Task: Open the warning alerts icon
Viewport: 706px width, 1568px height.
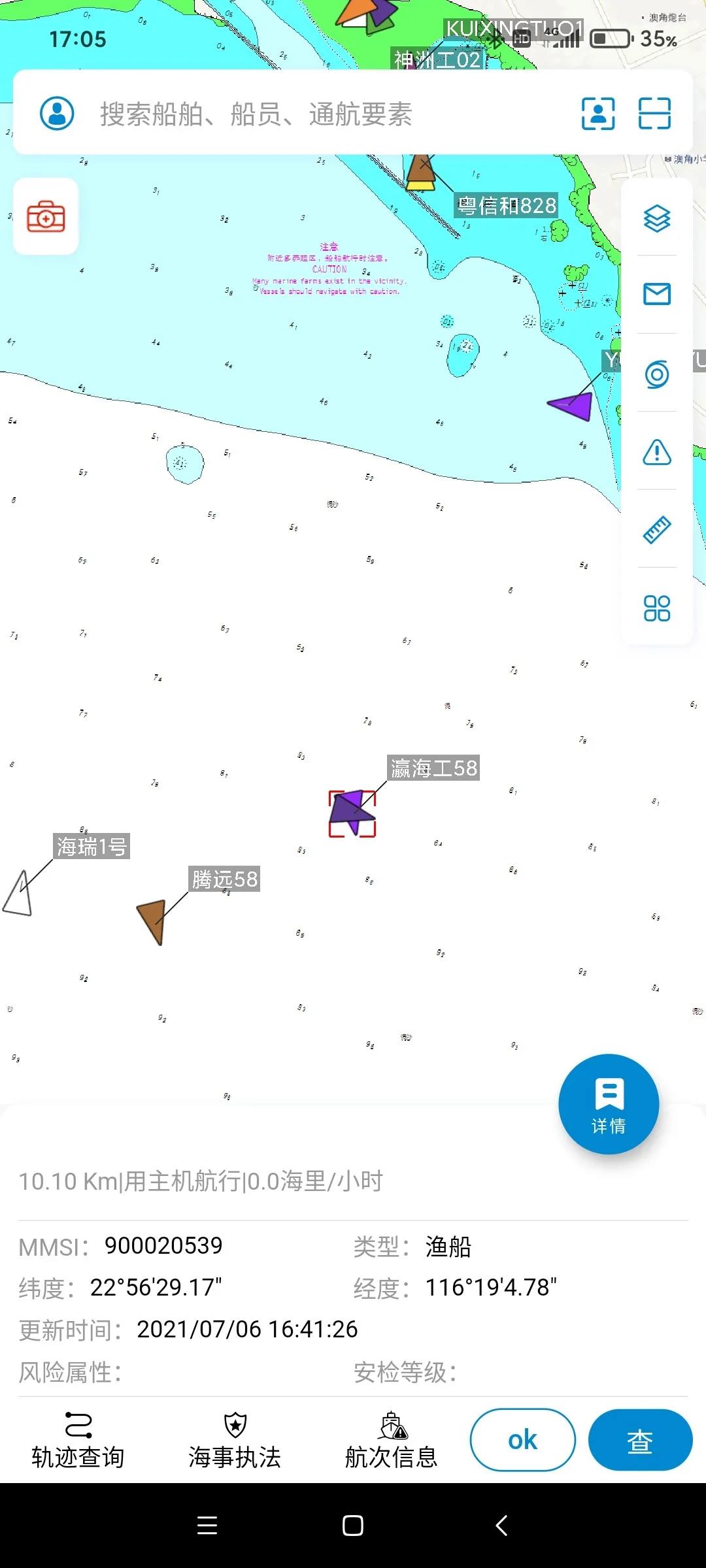Action: click(657, 451)
